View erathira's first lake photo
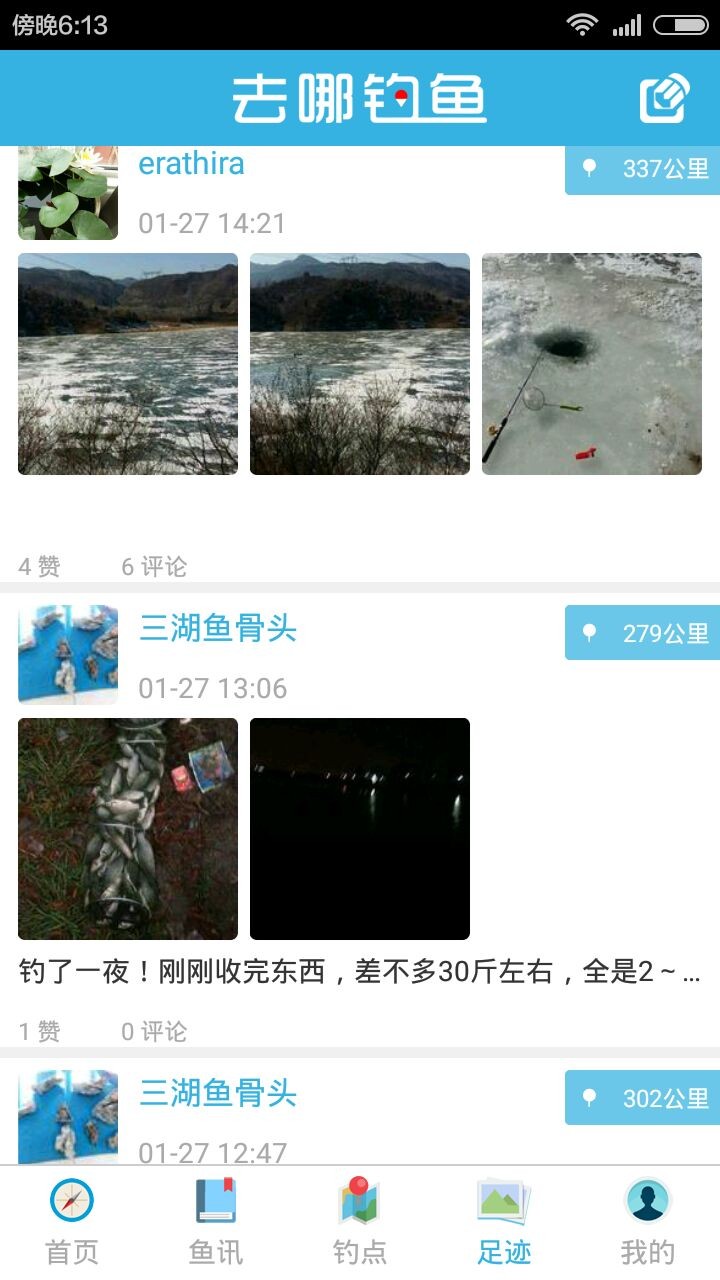This screenshot has height=1280, width=720. [x=128, y=364]
